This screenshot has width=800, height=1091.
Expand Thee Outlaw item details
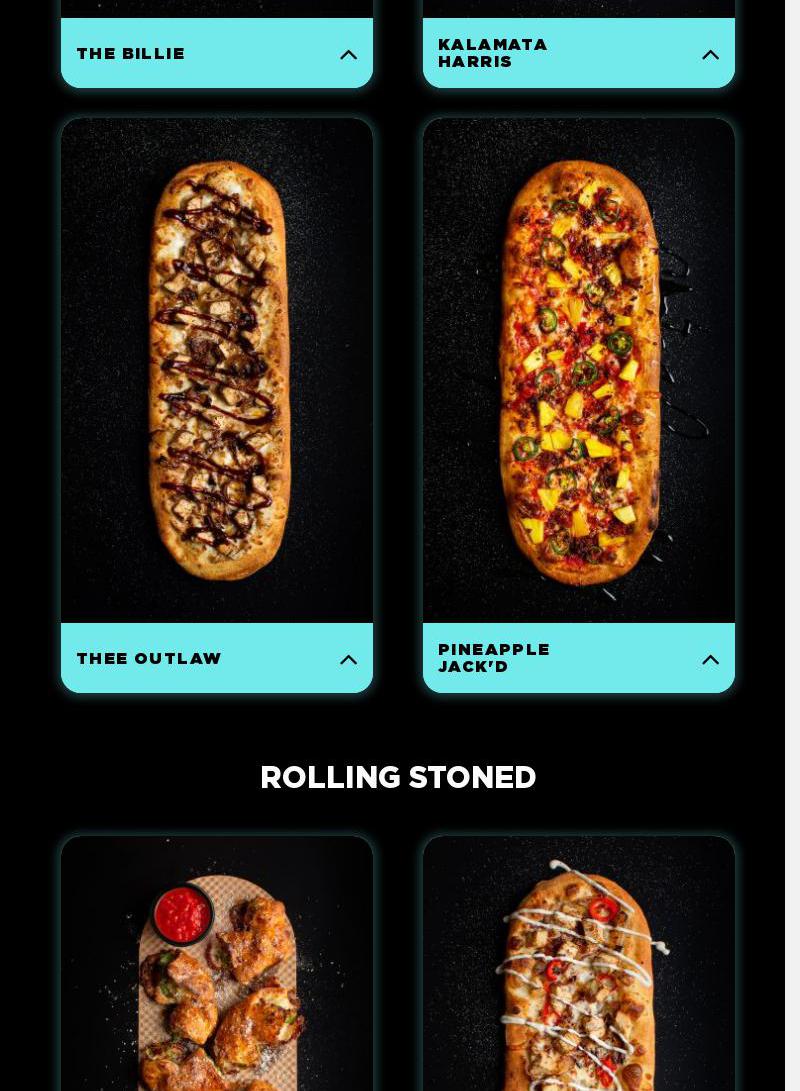(348, 660)
